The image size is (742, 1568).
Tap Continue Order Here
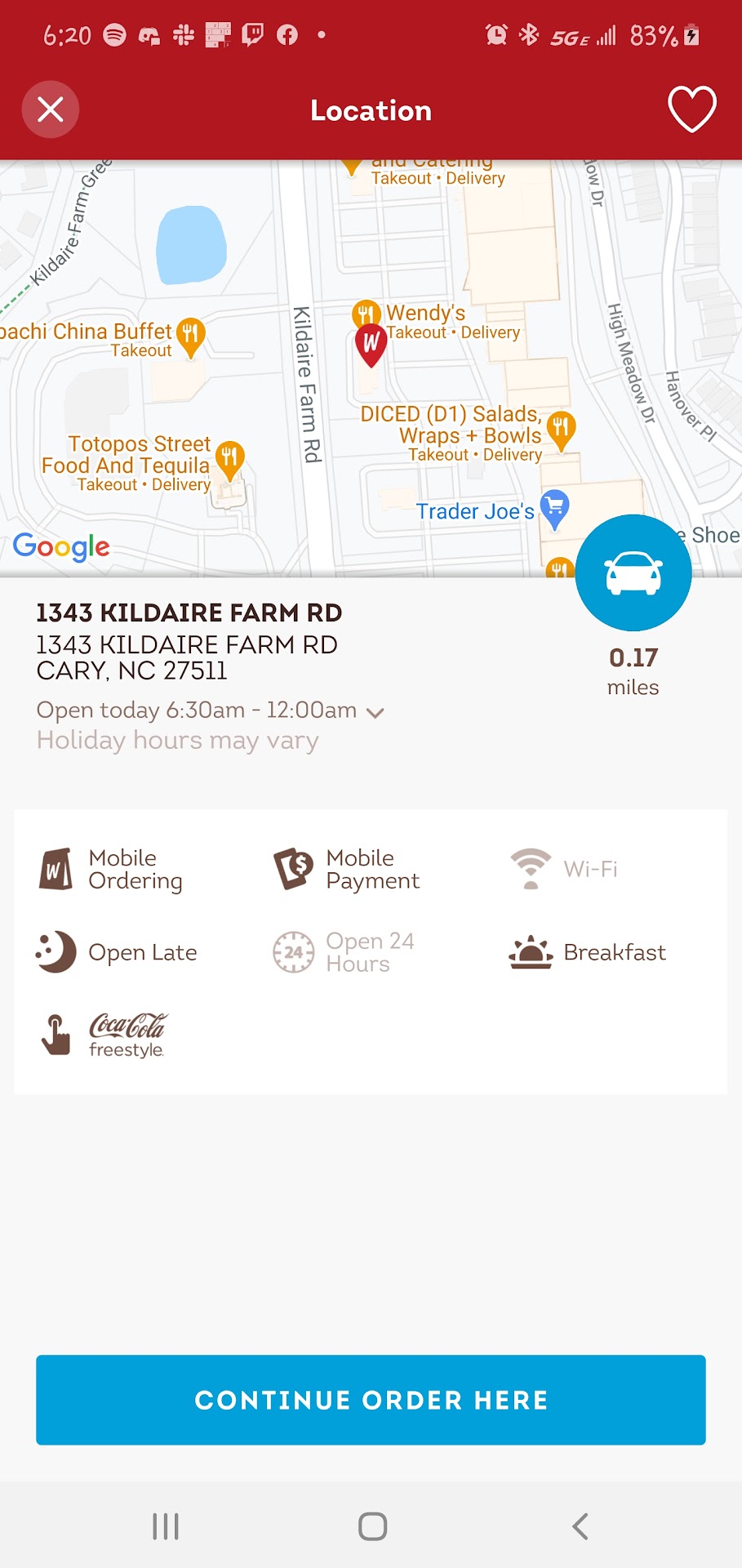point(371,1400)
